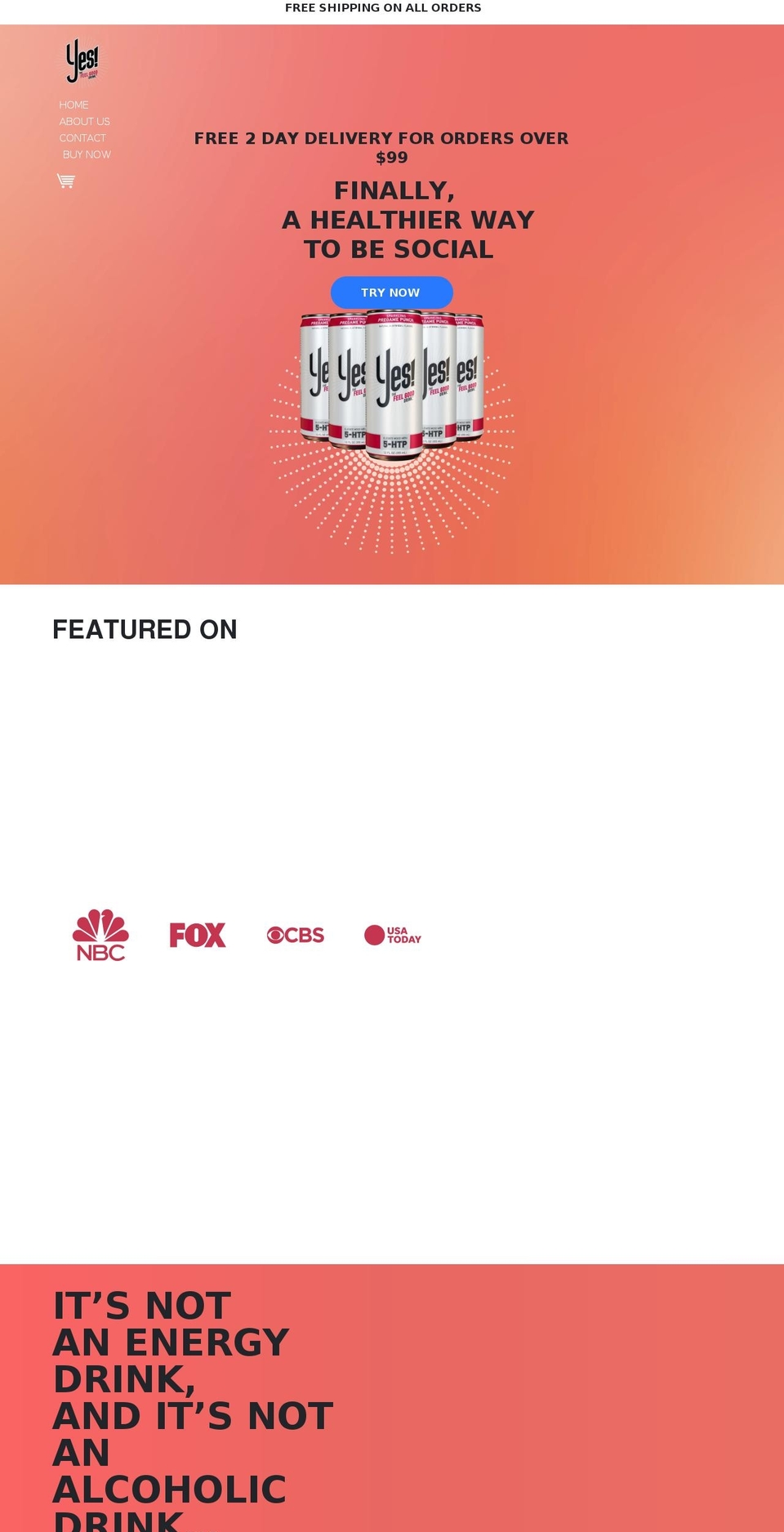This screenshot has height=1532, width=784.
Task: Click the FREE 2 DAY DELIVERY headline
Action: coord(381,138)
